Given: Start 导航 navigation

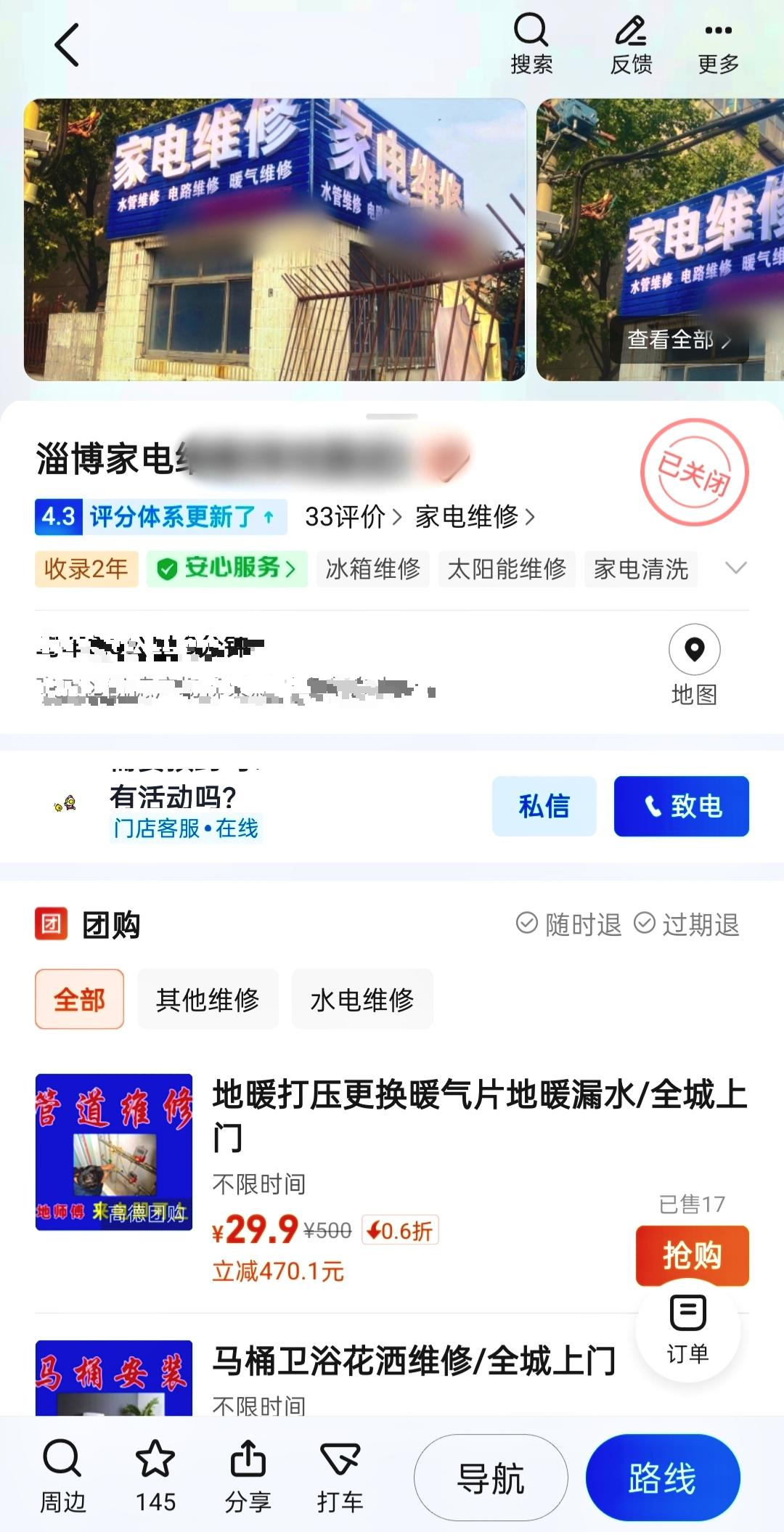Looking at the screenshot, I should [491, 1478].
